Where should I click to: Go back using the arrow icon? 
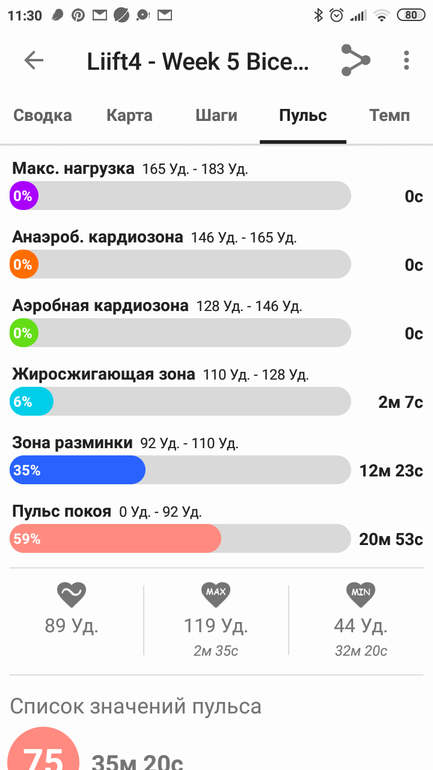(x=34, y=60)
